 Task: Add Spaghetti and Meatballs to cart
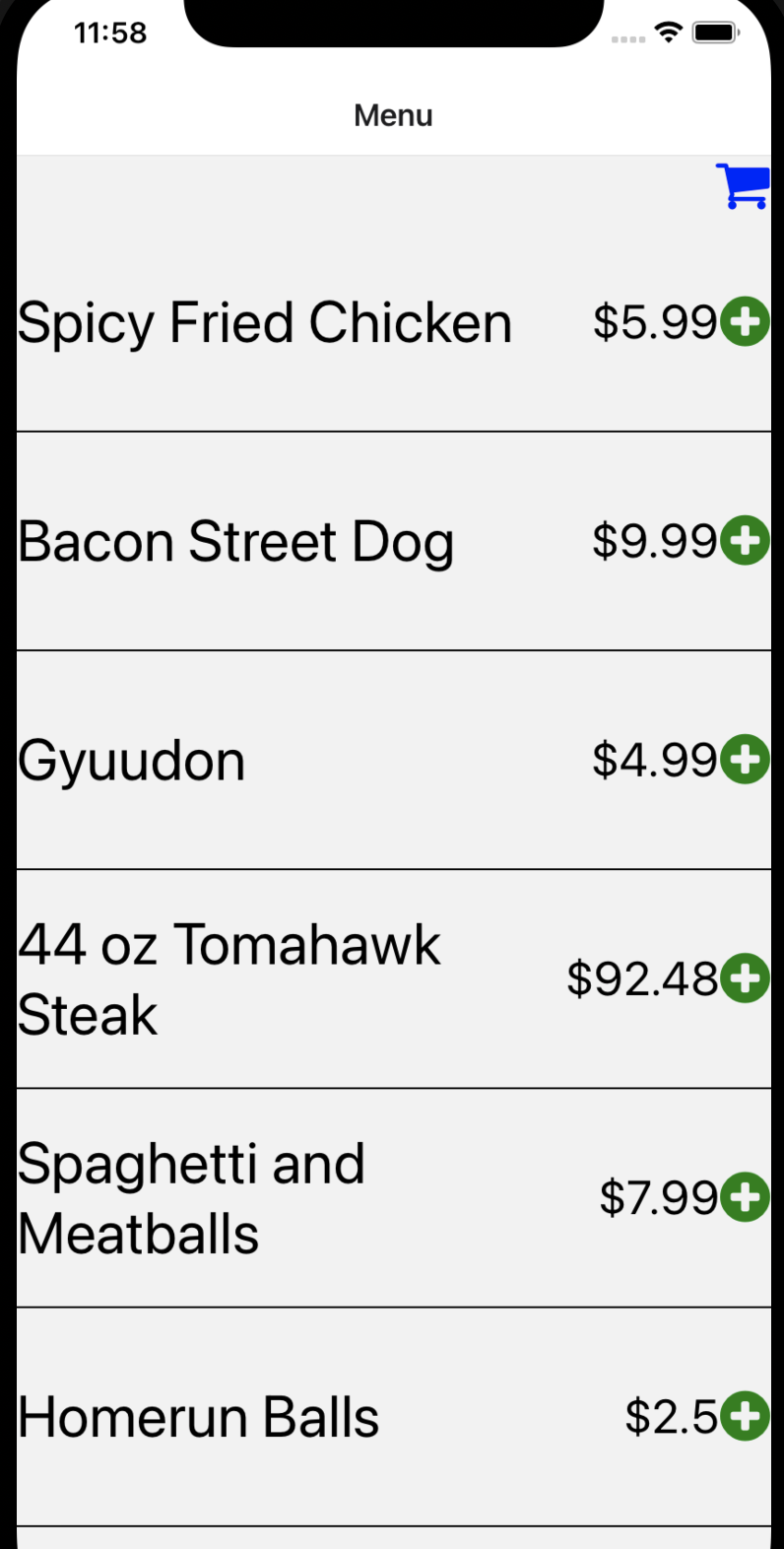click(x=745, y=1197)
